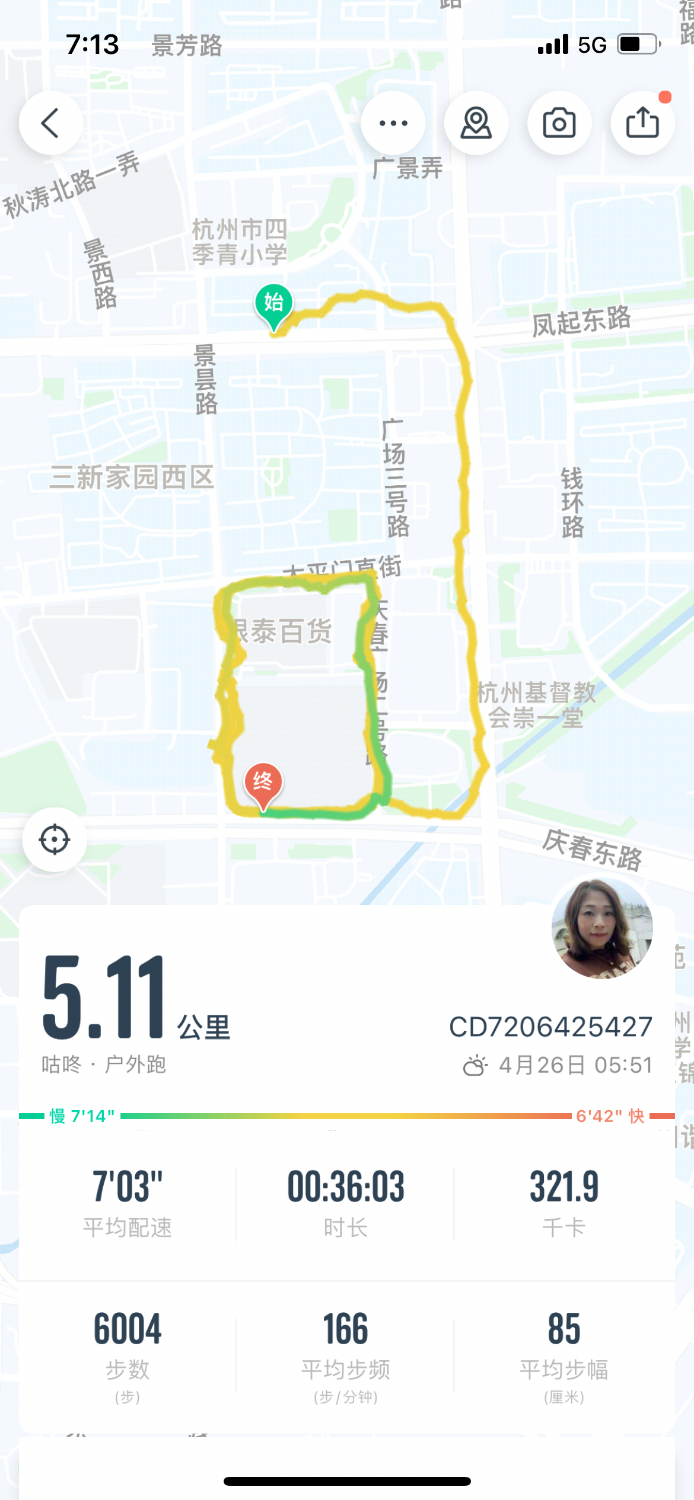Go back using the arrow button
Viewport: 694px width, 1500px height.
click(50, 123)
